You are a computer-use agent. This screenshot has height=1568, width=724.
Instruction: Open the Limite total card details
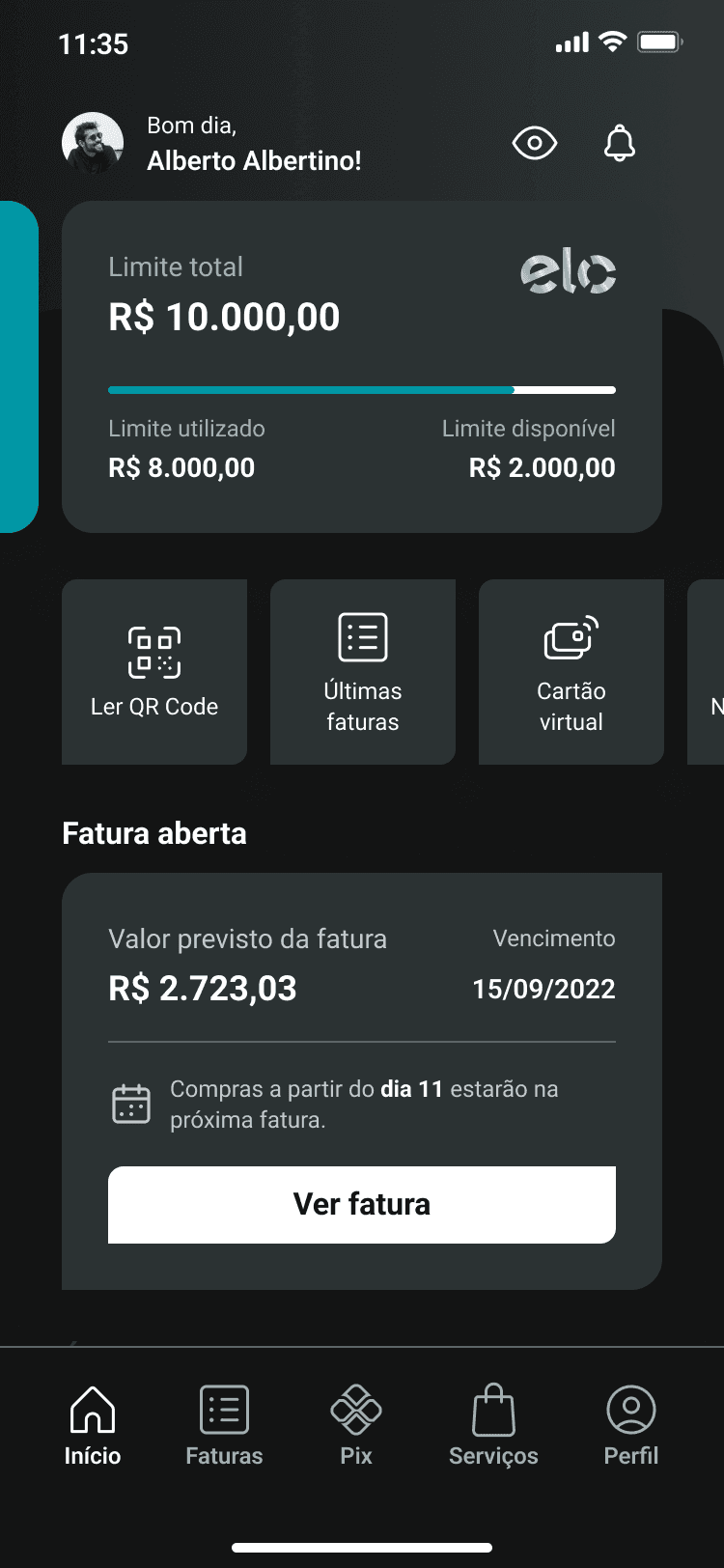pyautogui.click(x=362, y=367)
